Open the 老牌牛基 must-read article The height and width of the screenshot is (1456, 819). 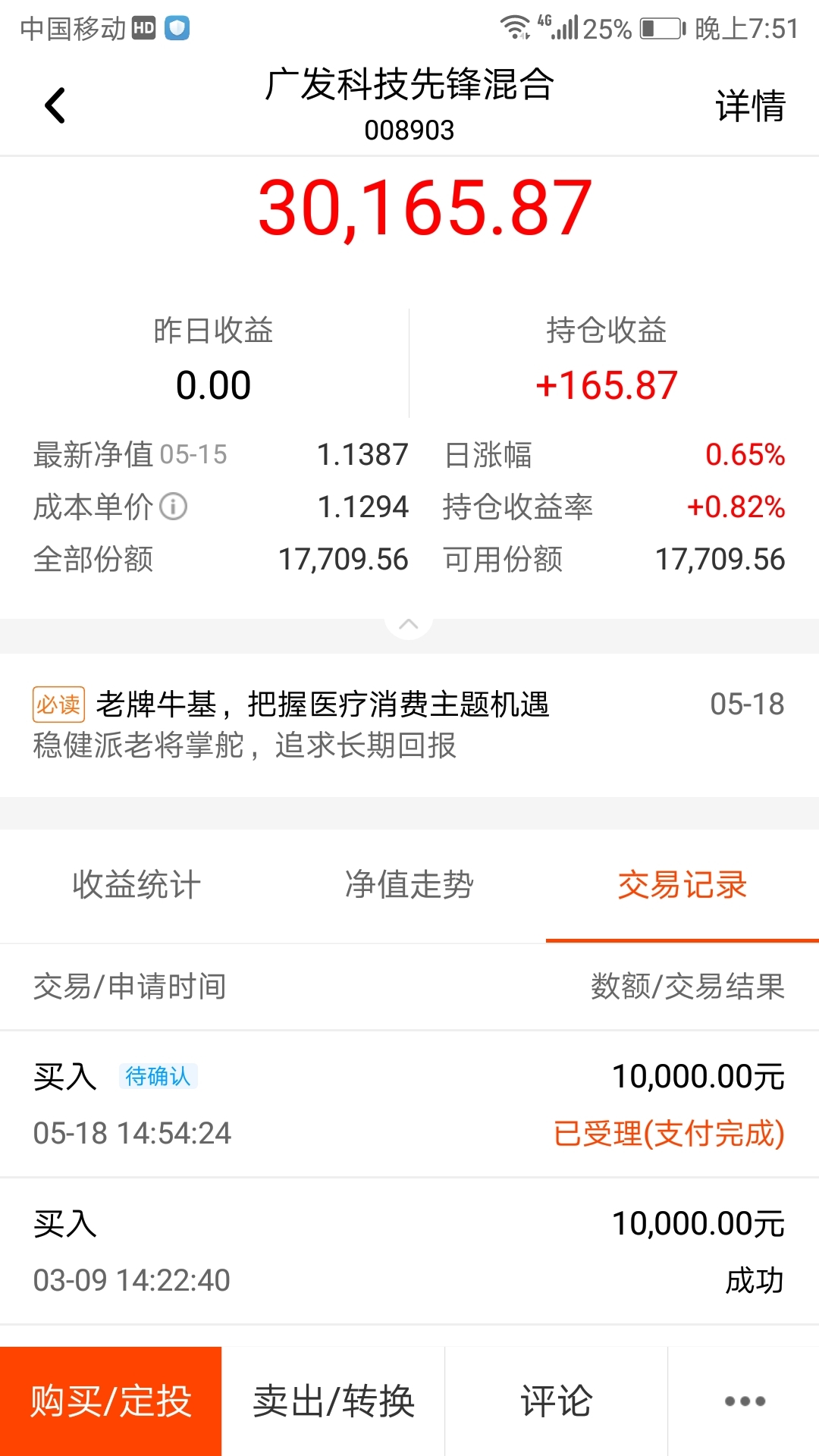click(409, 724)
